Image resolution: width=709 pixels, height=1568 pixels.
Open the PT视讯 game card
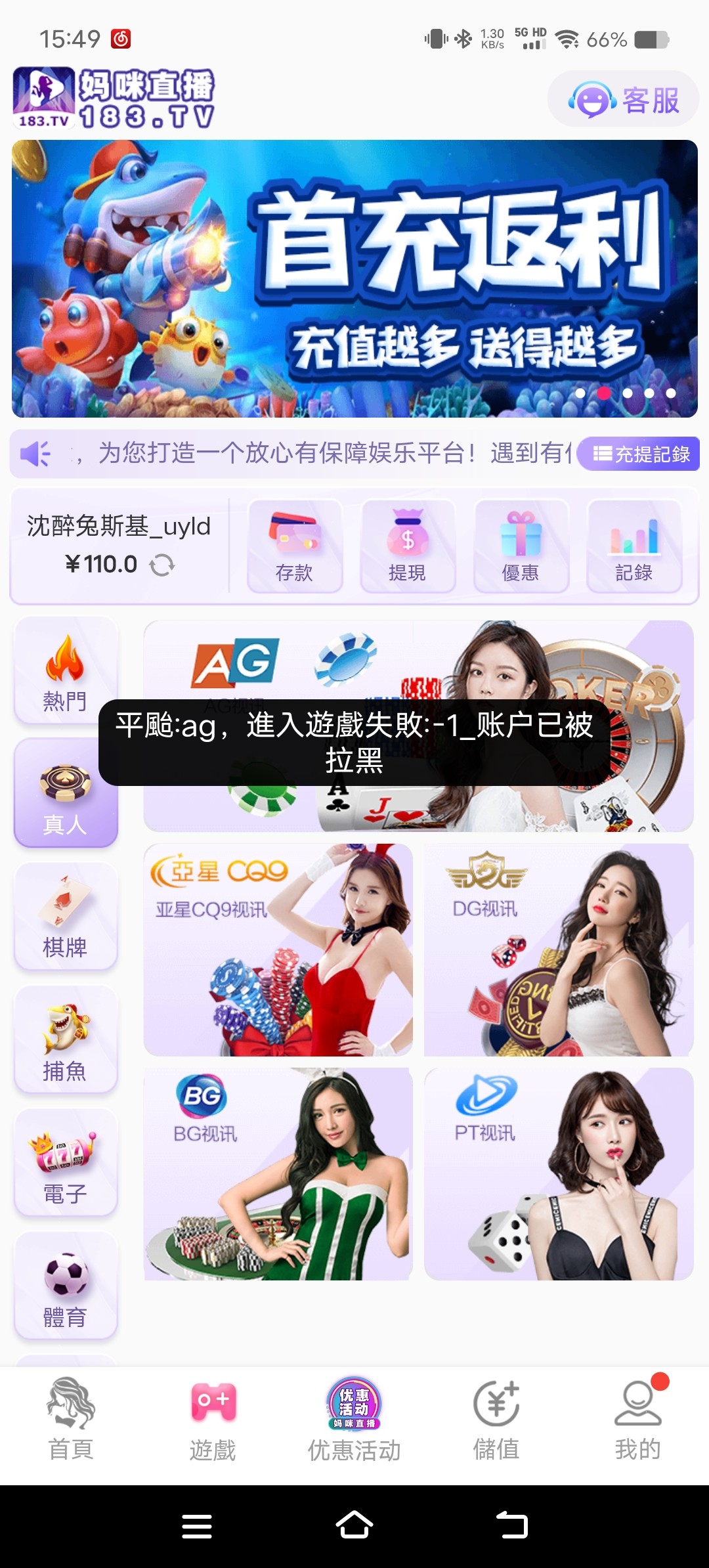tap(559, 1174)
